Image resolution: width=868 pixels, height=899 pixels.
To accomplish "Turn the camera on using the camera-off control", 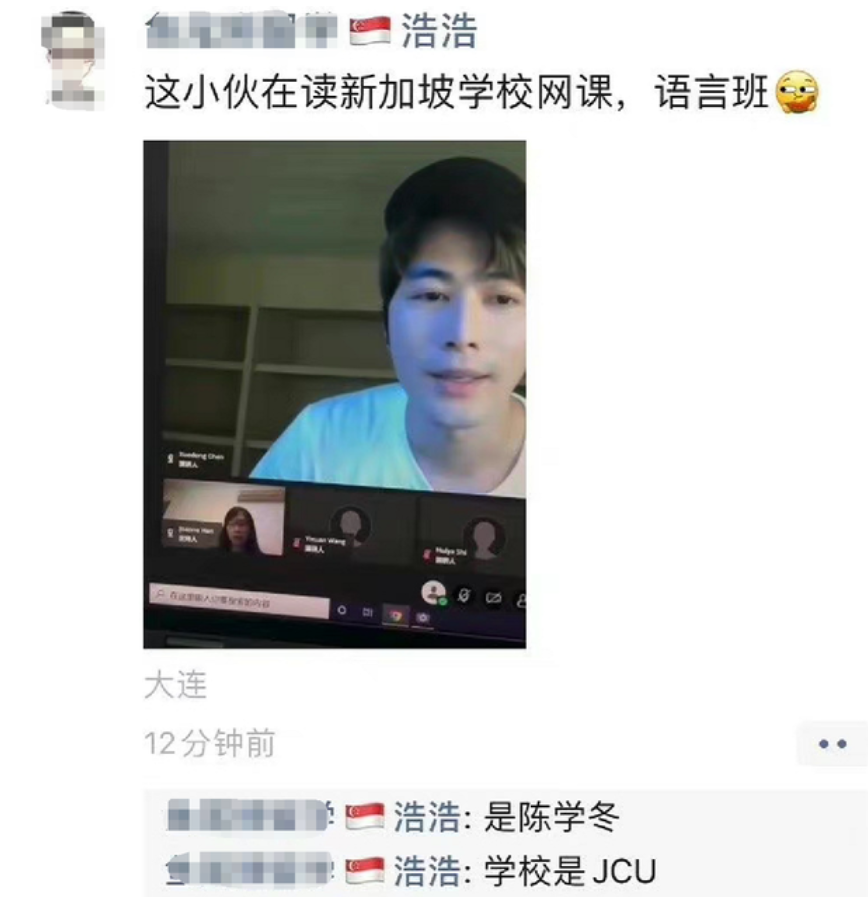I will [x=493, y=593].
